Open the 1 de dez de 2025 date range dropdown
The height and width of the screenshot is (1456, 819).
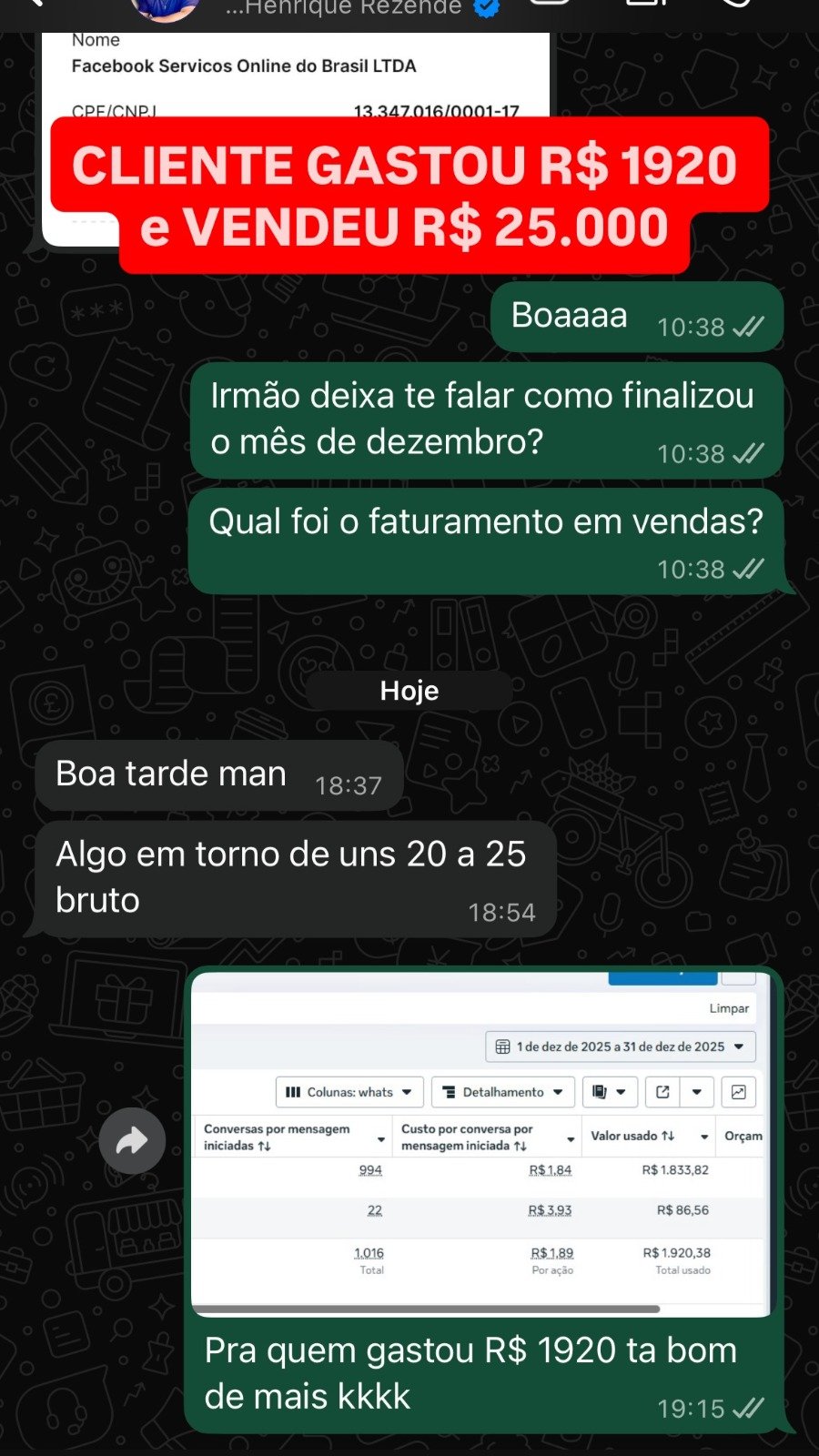click(x=622, y=1046)
